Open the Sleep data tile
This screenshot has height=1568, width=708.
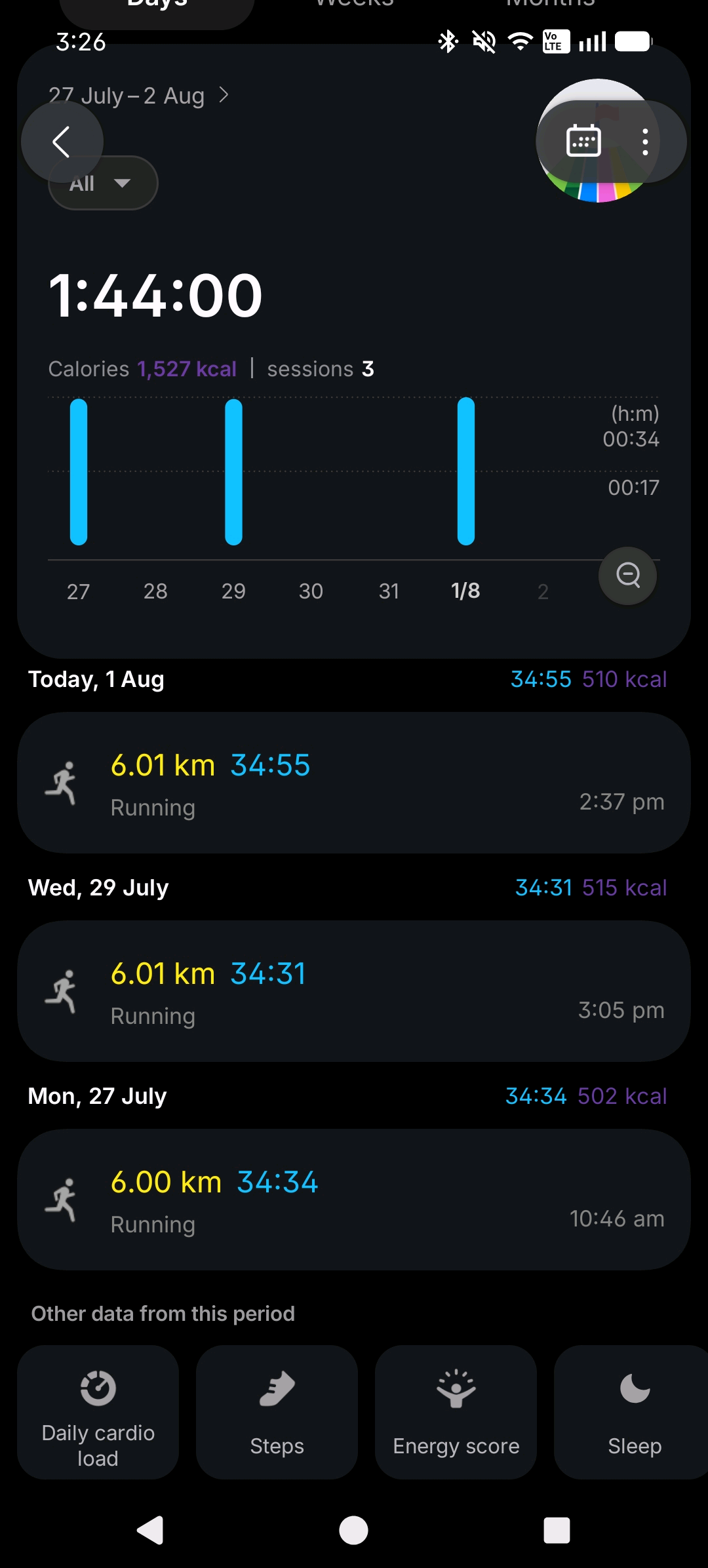click(631, 1412)
